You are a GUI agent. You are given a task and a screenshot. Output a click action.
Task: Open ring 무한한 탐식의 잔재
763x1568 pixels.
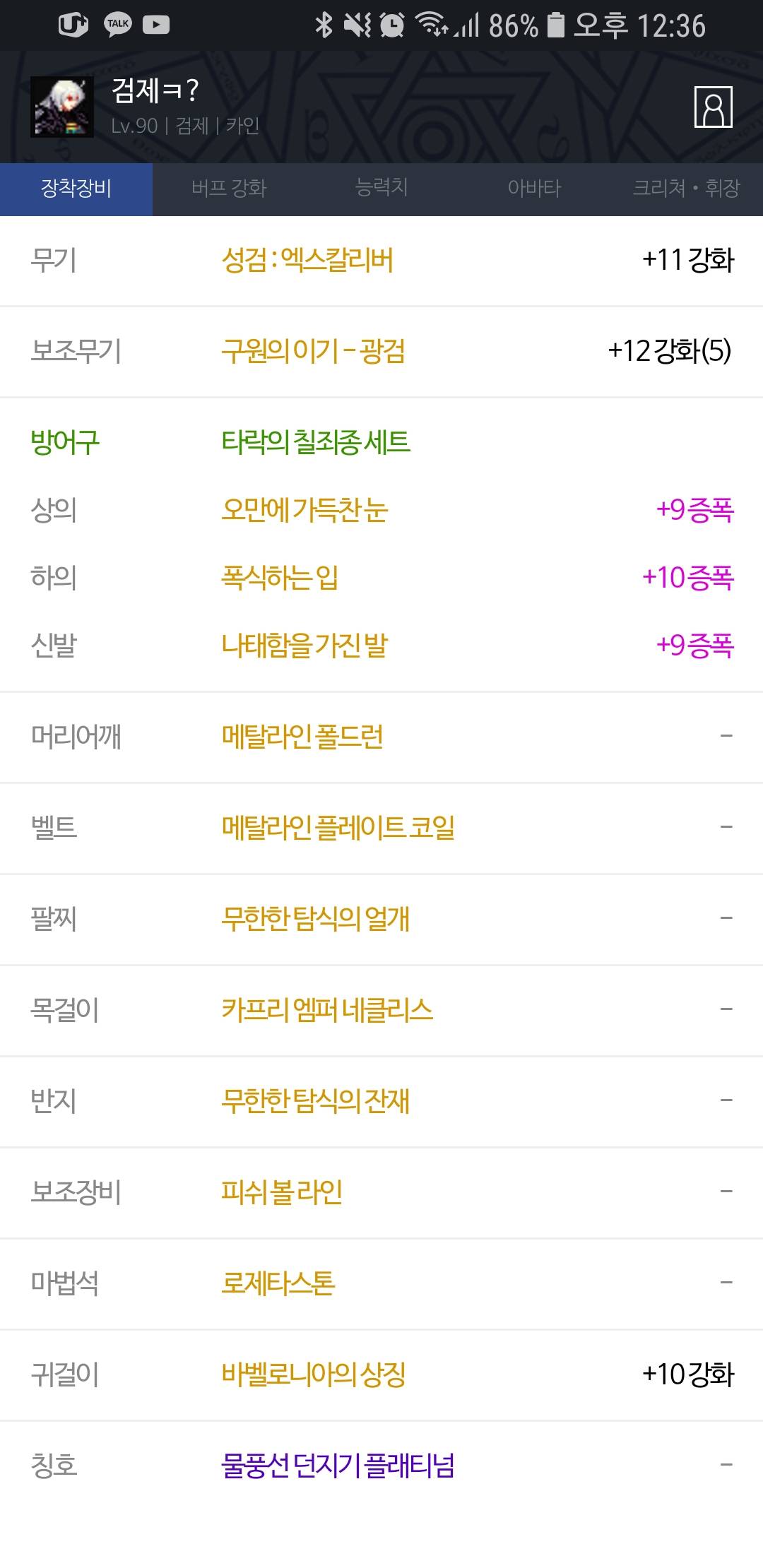381,1102
